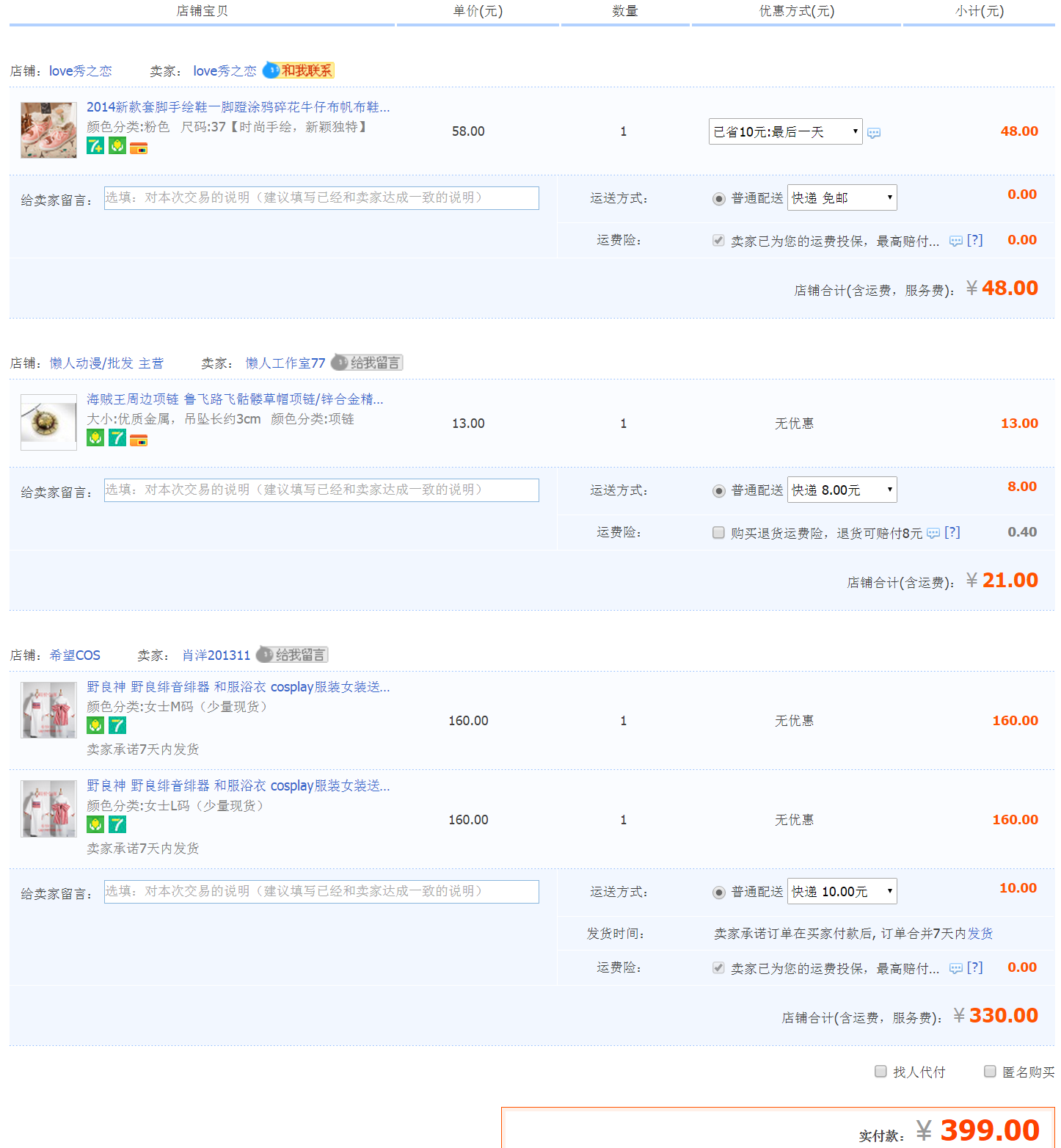Open the love秀之恋 store link
Screen dimensions: 1061x1148
point(80,71)
